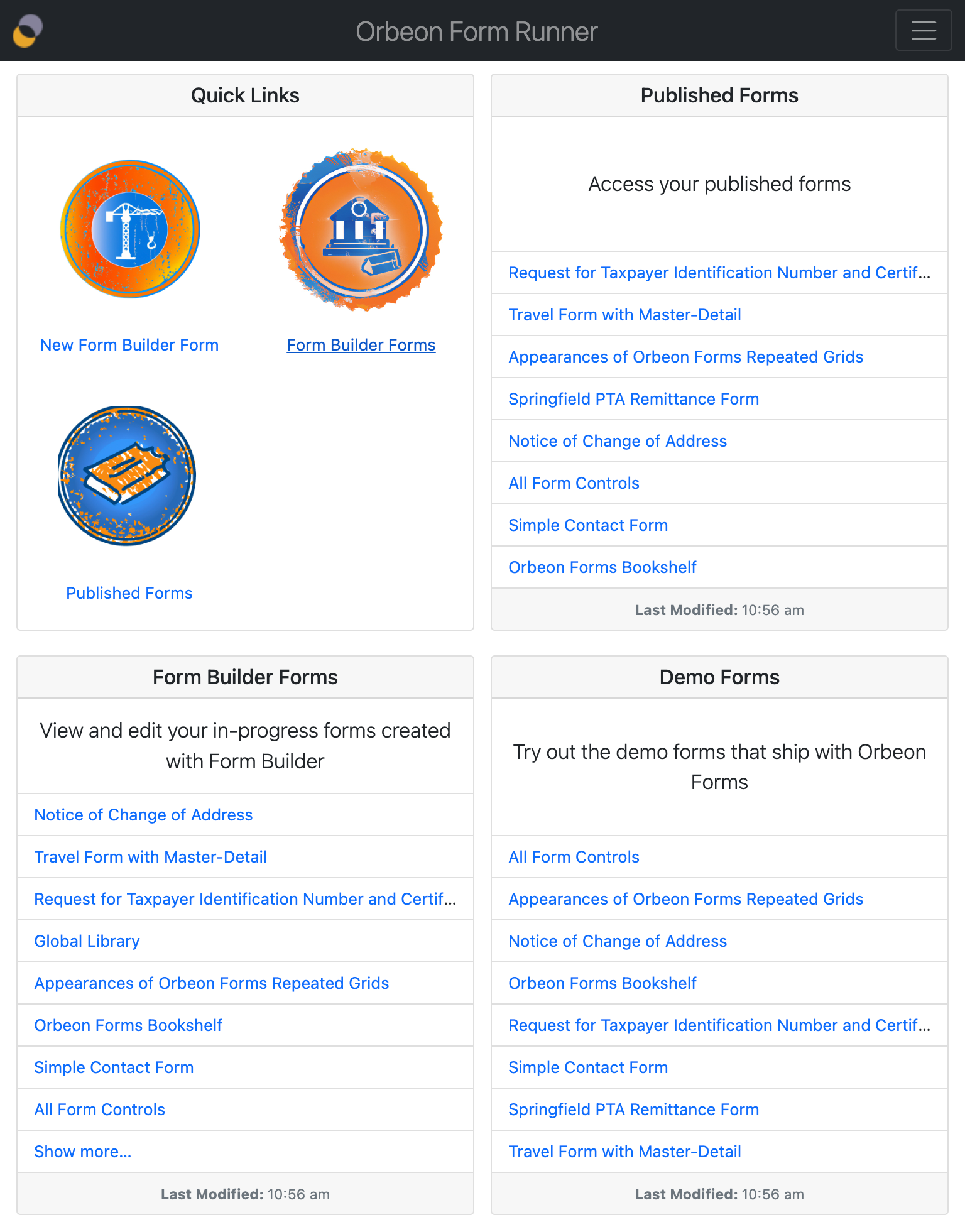The height and width of the screenshot is (1232, 965).
Task: Open the hamburger navigation menu
Action: click(x=923, y=30)
